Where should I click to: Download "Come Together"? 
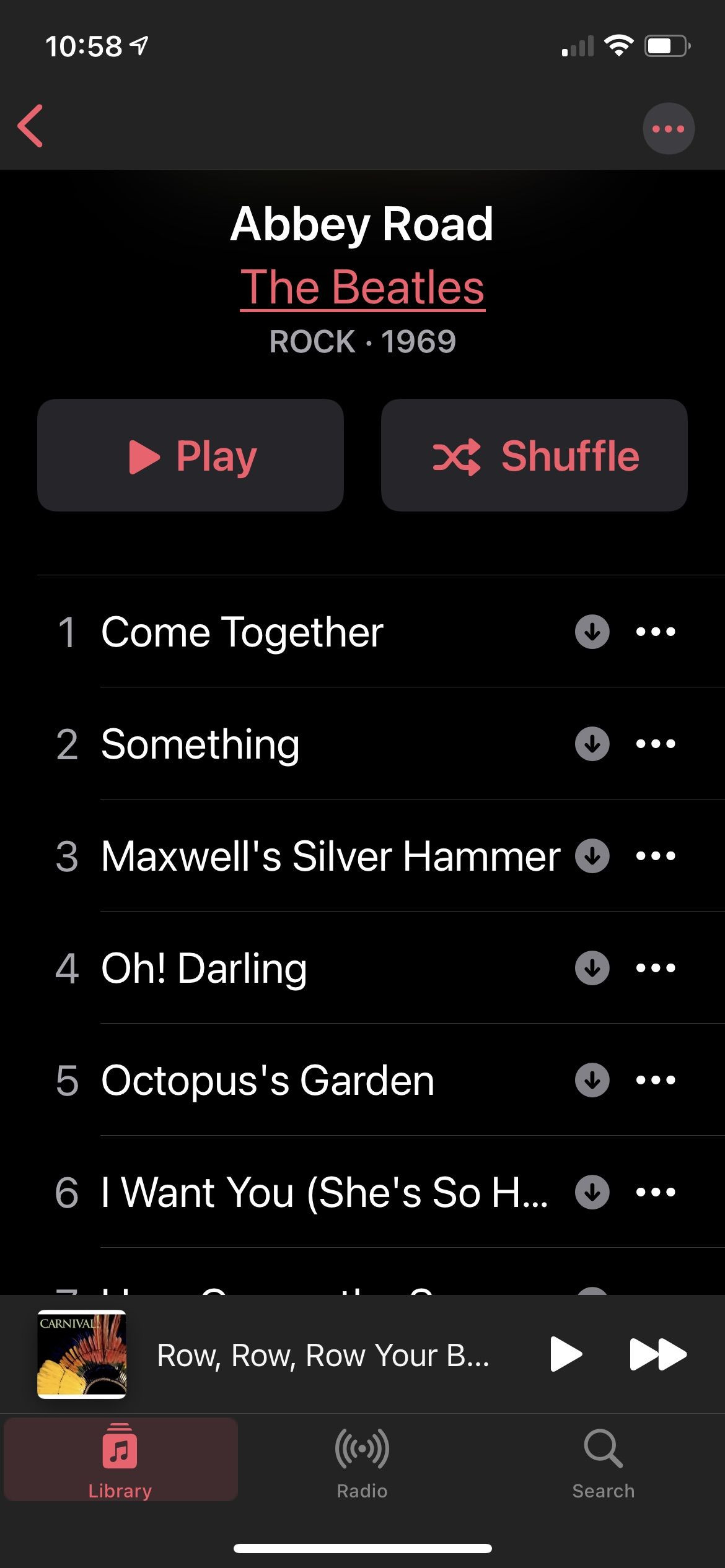tap(592, 632)
